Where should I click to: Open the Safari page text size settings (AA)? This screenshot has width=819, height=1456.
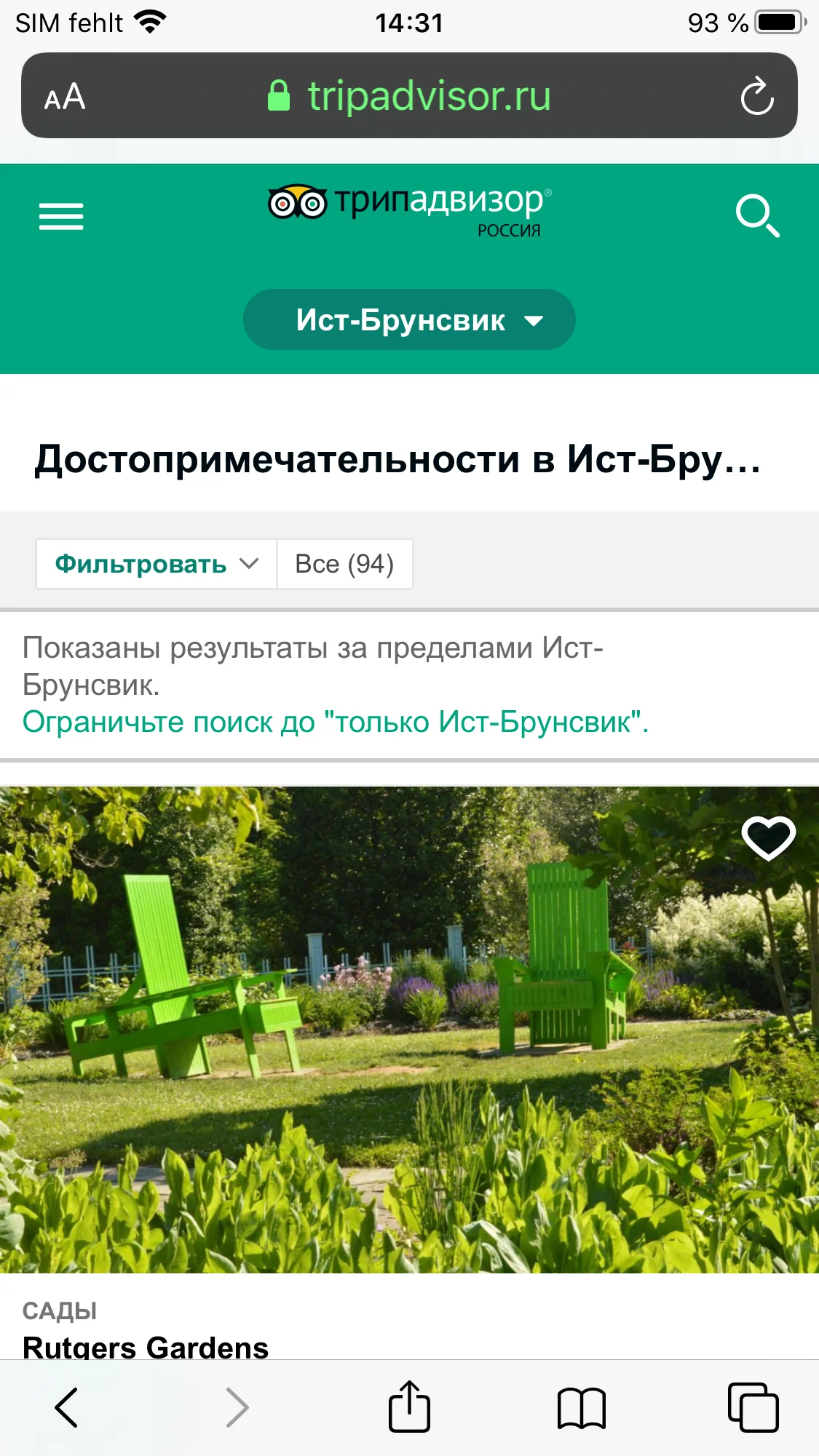pos(64,95)
